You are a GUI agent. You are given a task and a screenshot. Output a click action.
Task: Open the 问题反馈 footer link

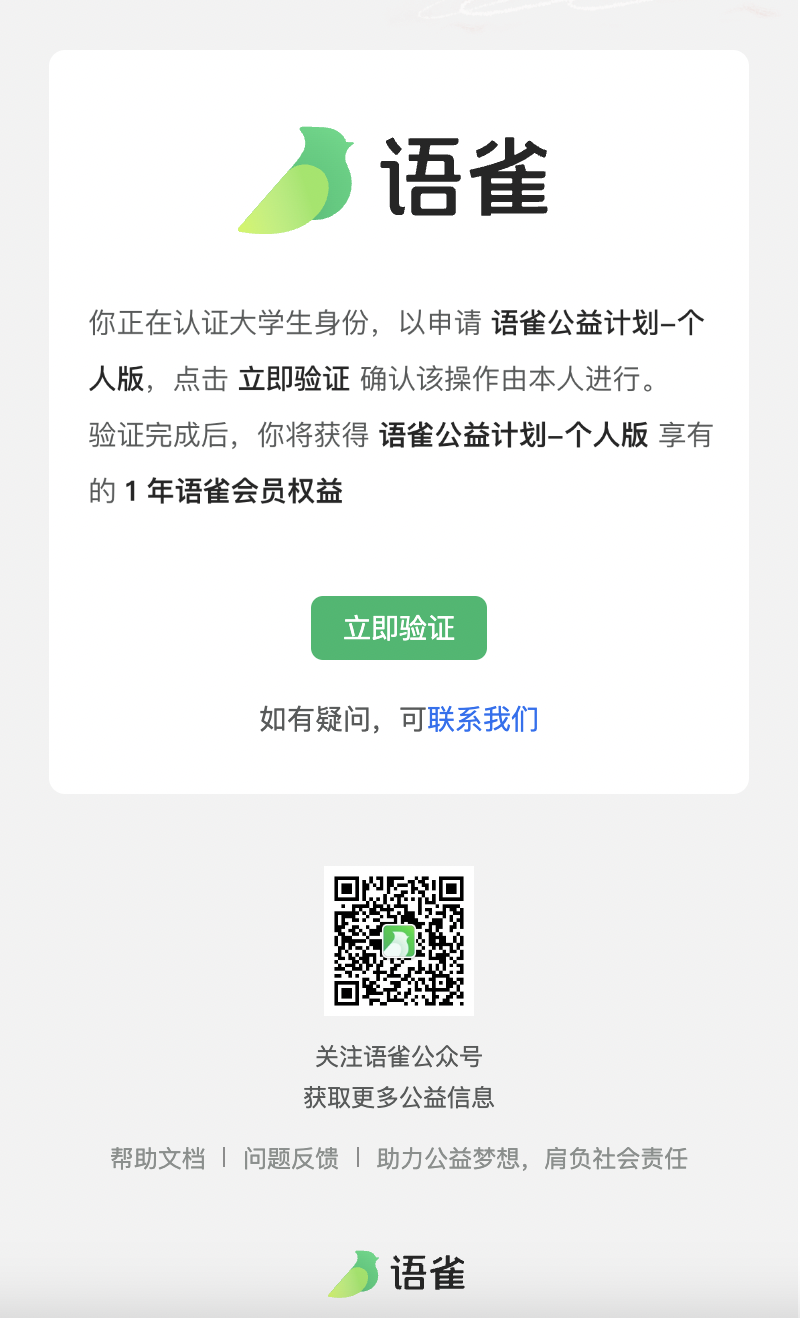pyautogui.click(x=291, y=1159)
